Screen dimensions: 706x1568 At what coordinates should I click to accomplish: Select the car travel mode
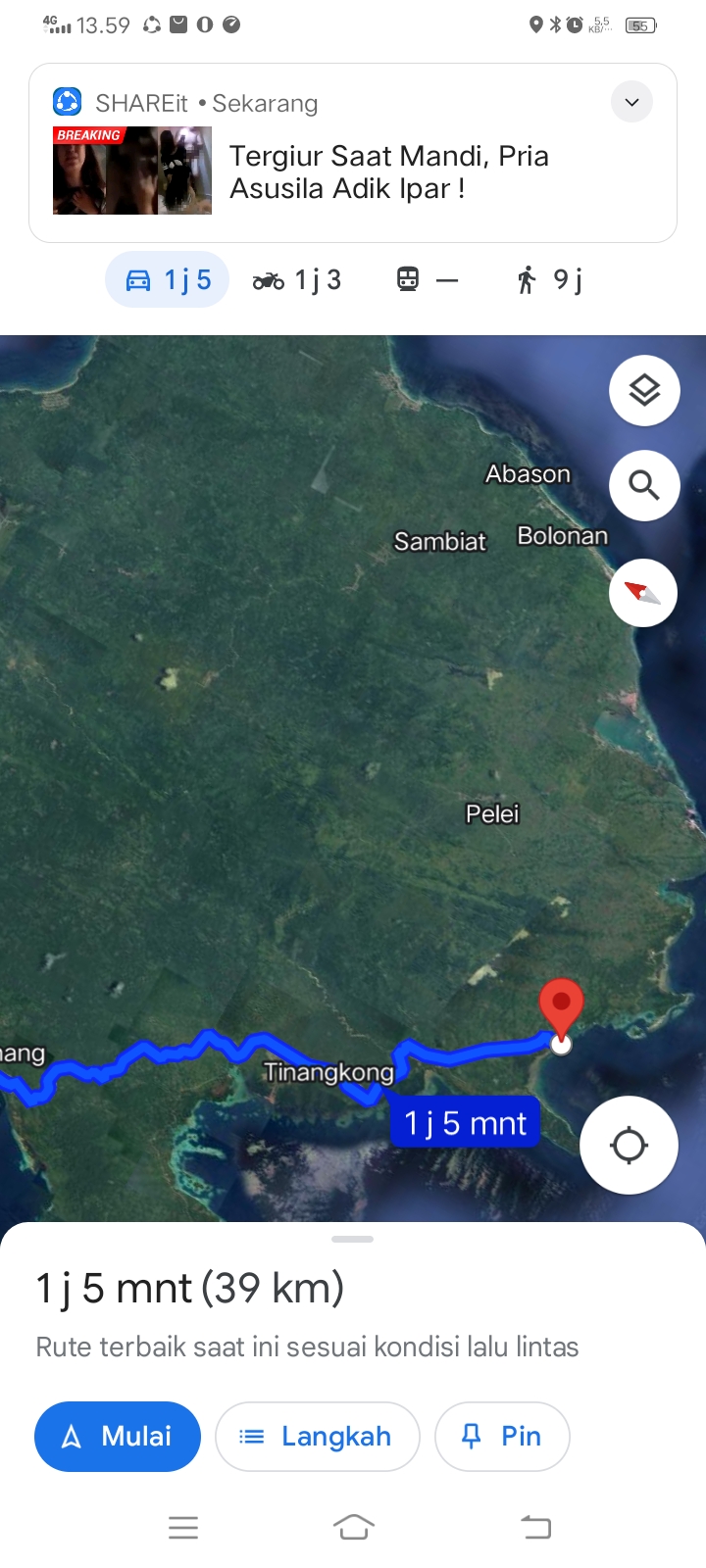168,280
